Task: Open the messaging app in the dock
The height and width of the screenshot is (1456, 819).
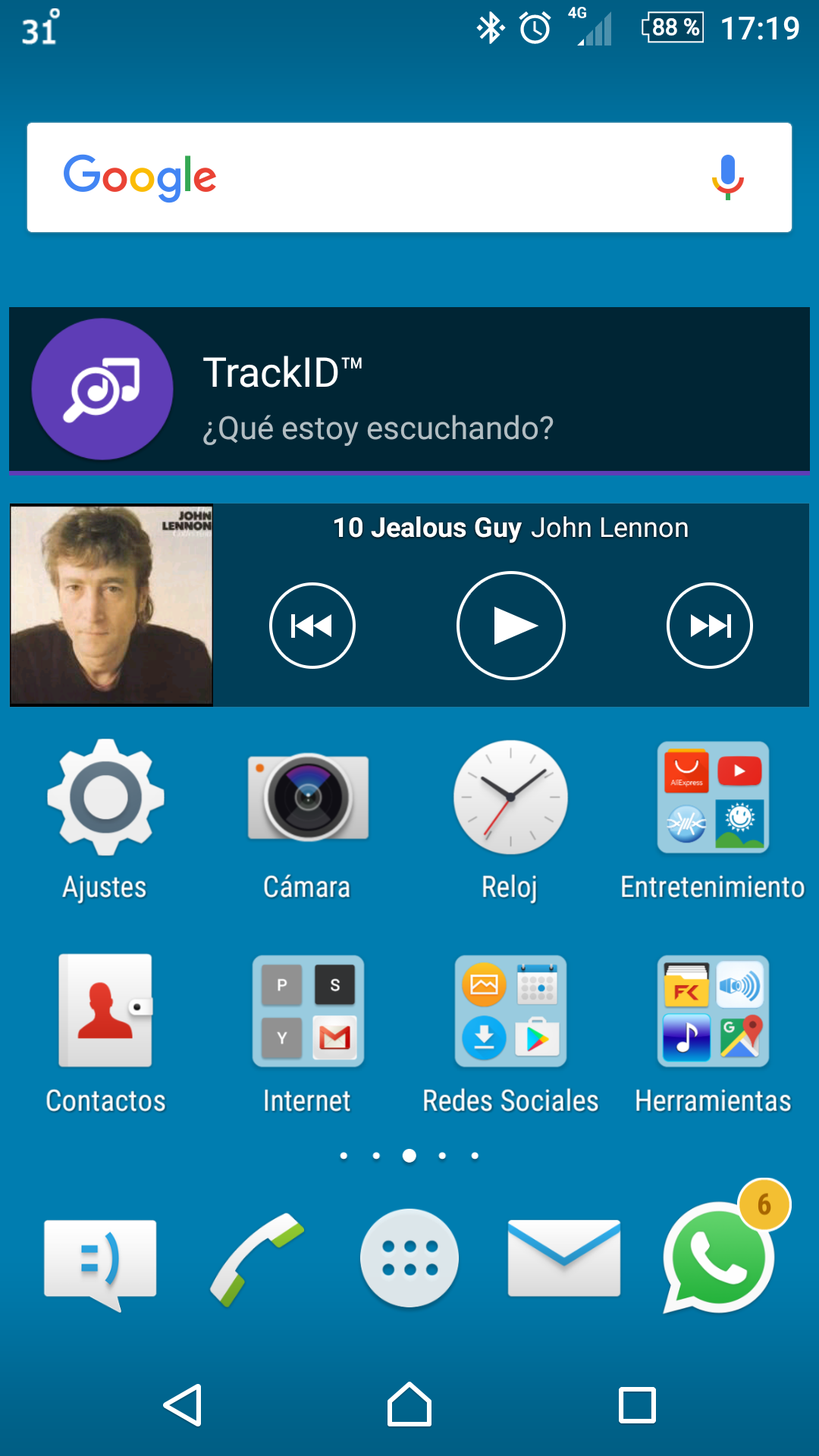Action: (x=100, y=1259)
